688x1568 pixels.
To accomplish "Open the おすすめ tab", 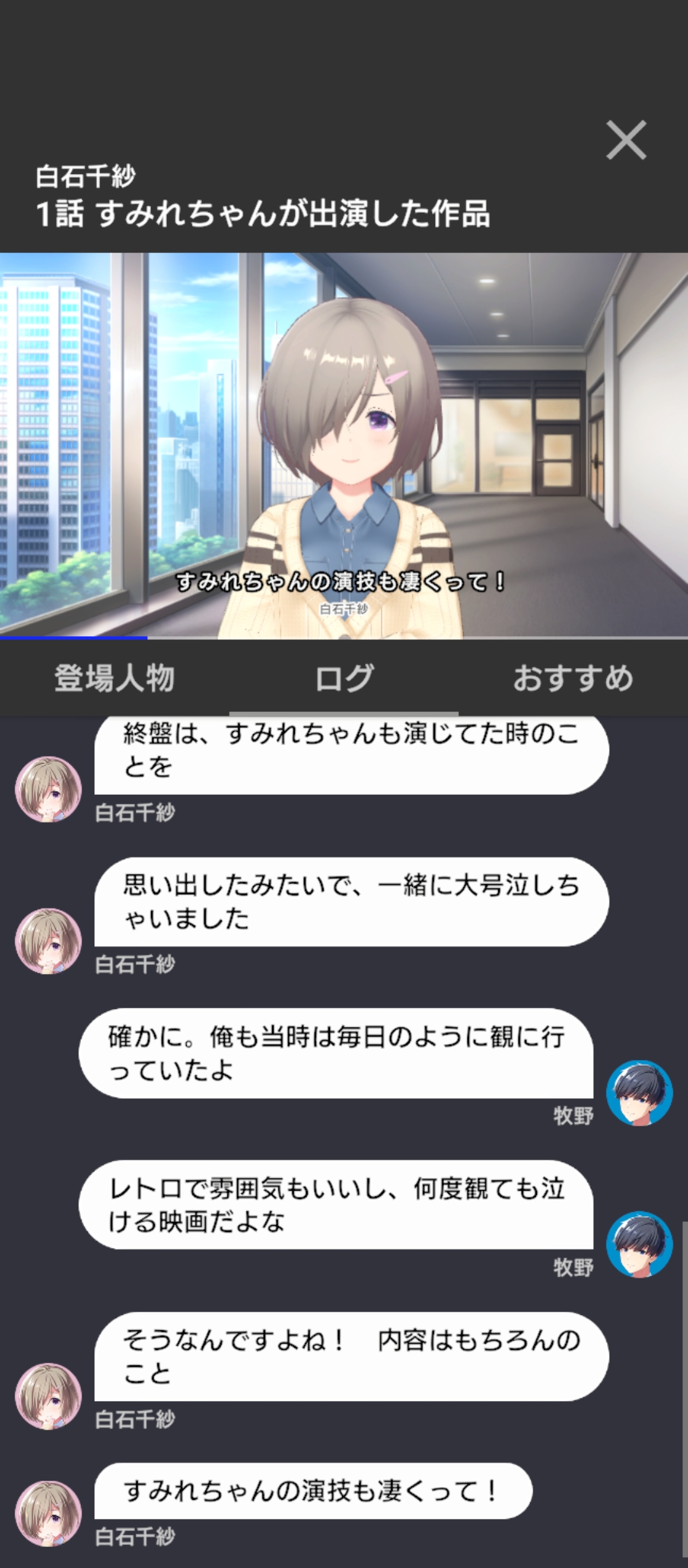I will tap(573, 678).
